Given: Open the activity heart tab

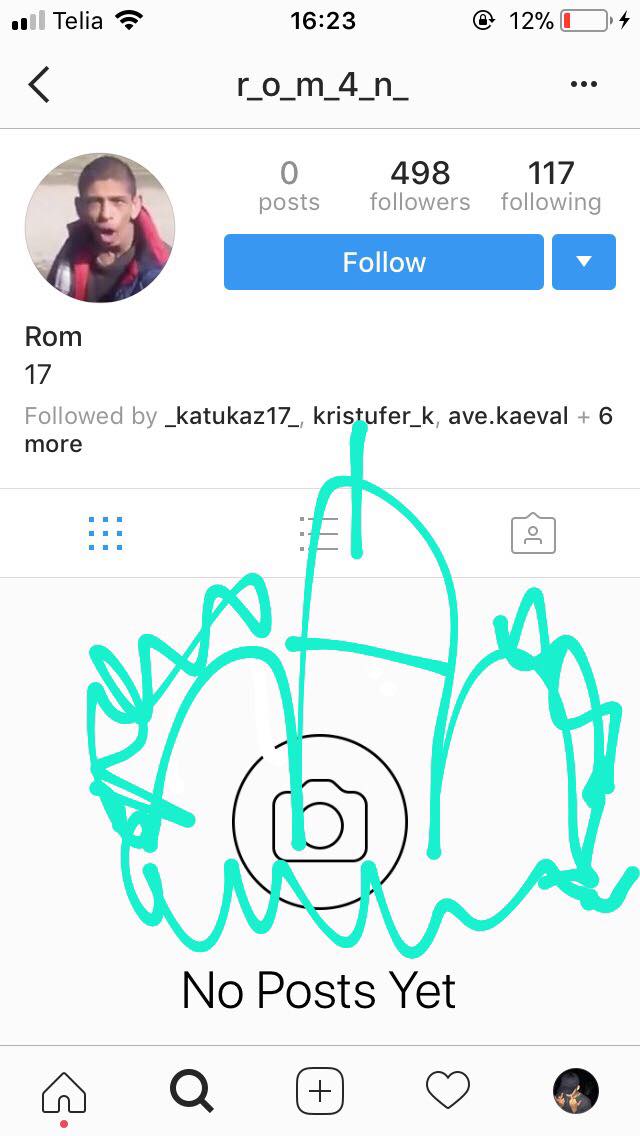Looking at the screenshot, I should 448,1090.
